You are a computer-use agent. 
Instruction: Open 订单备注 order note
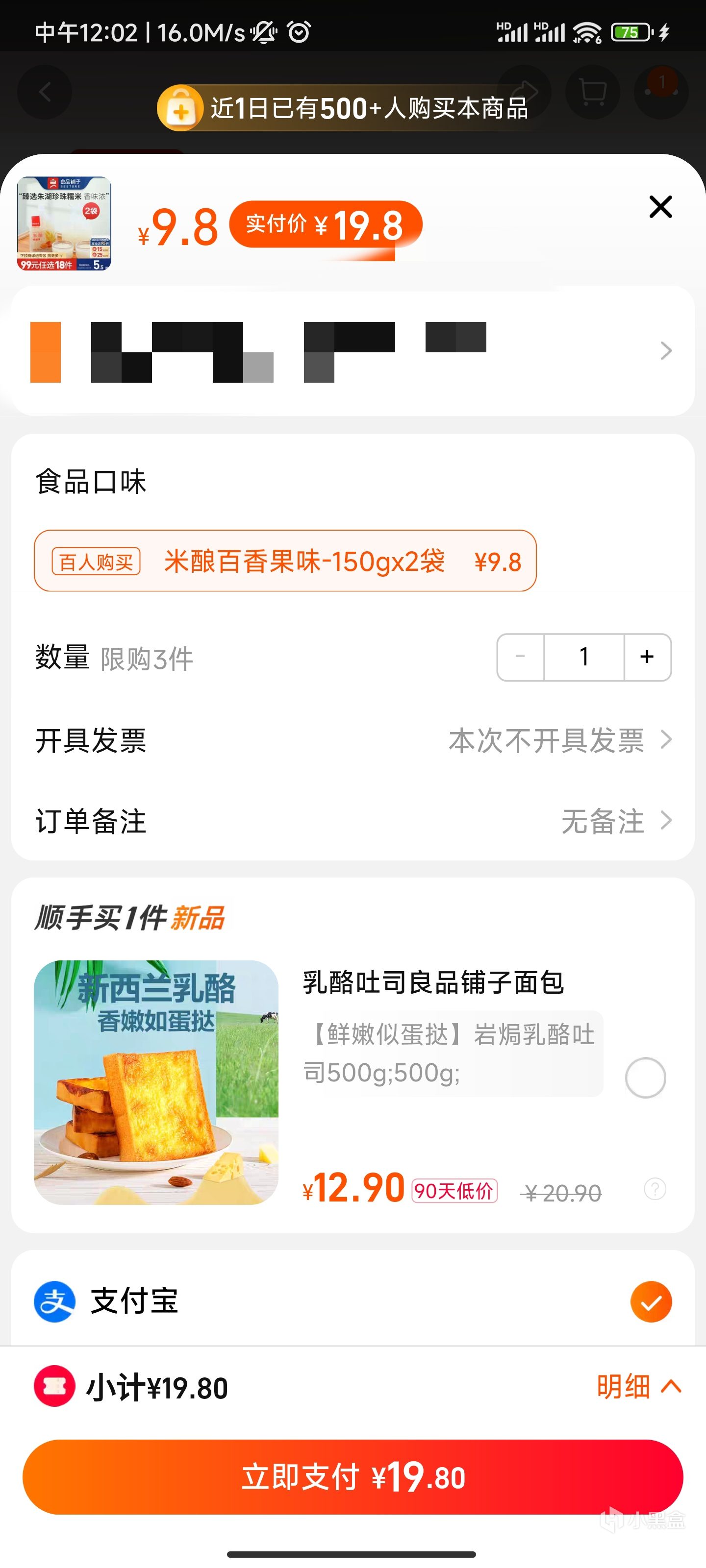click(x=352, y=821)
